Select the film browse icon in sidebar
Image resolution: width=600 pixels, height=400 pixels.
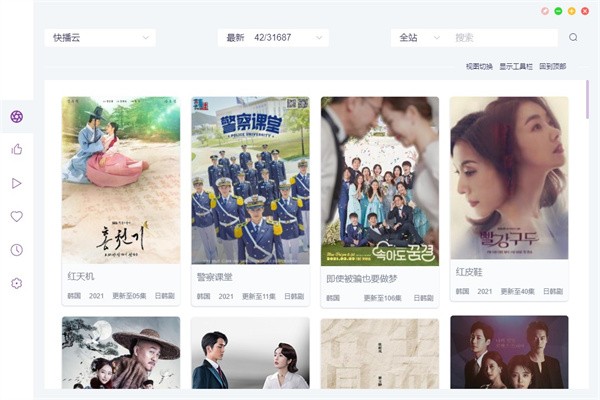click(16, 117)
